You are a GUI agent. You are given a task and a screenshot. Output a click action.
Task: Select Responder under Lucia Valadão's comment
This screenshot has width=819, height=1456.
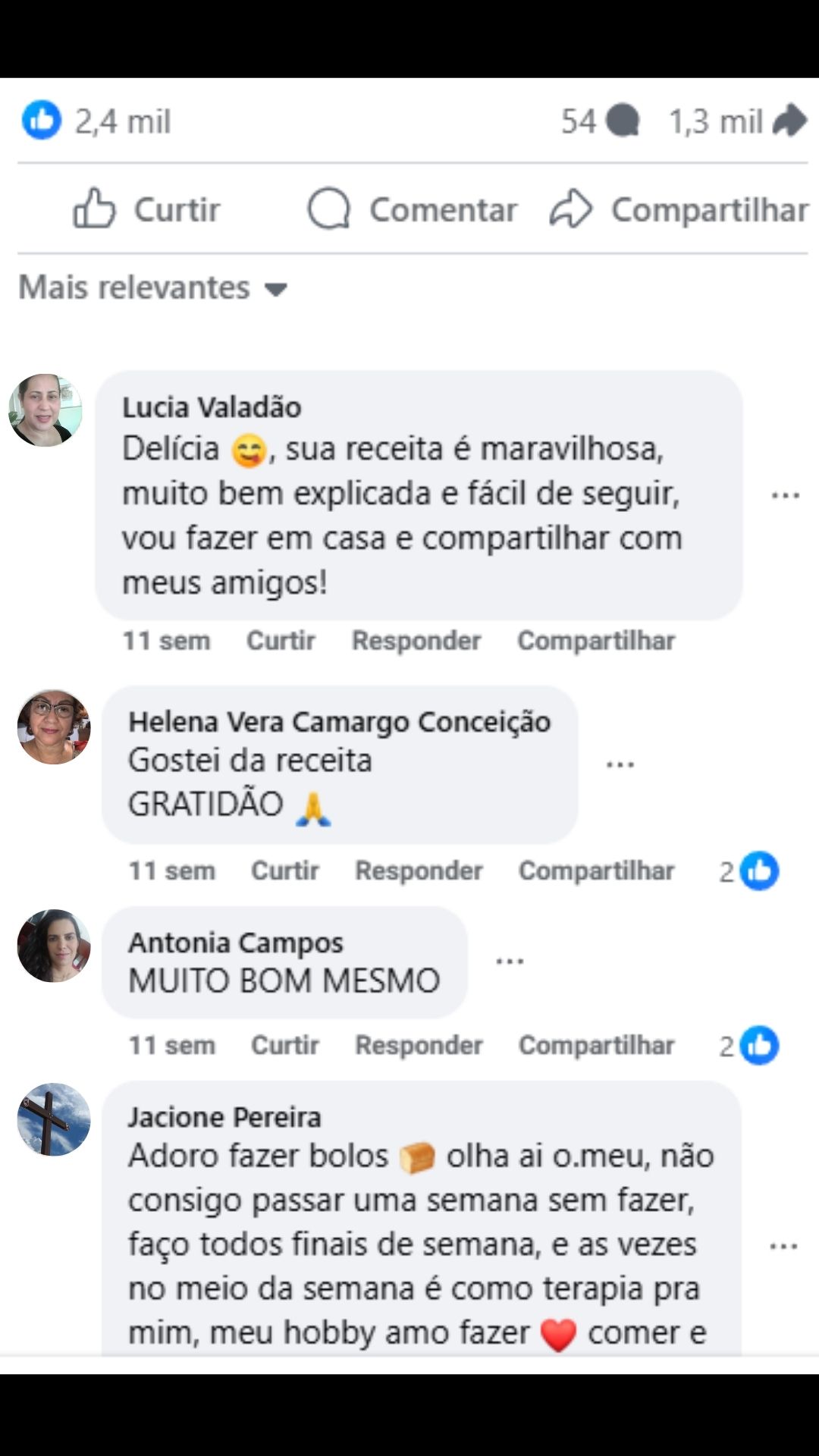pos(416,641)
